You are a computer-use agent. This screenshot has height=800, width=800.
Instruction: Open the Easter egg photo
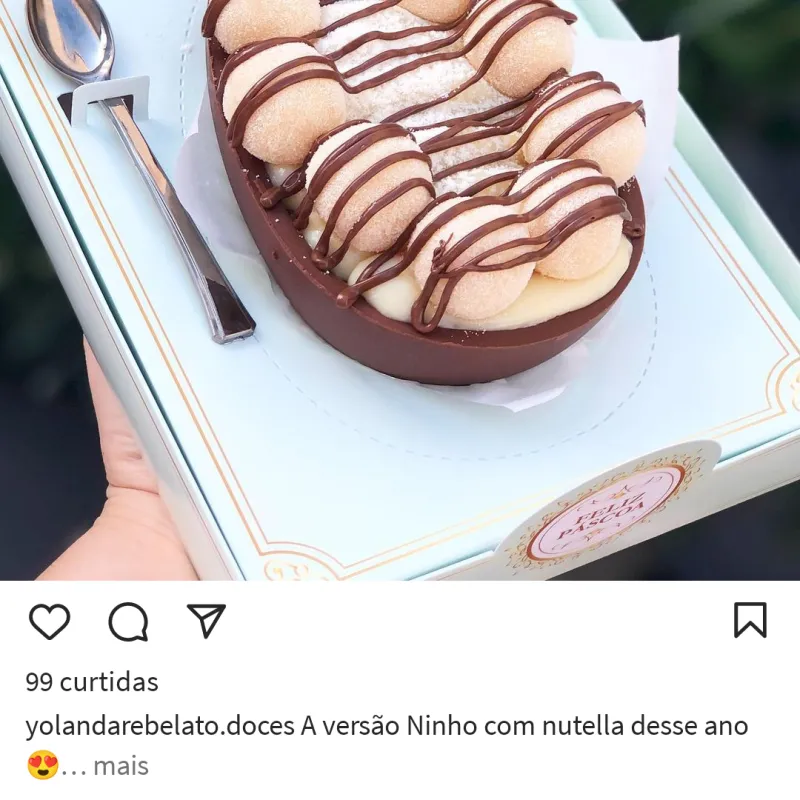pos(400,290)
